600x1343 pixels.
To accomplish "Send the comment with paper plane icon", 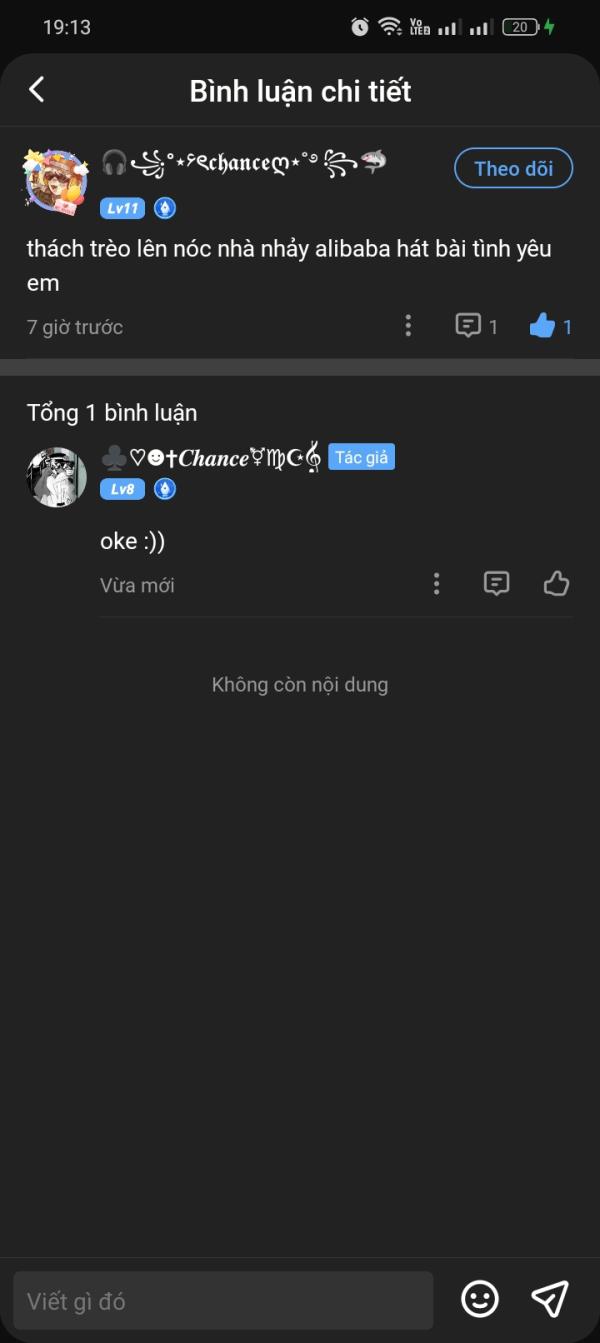I will coord(550,1299).
